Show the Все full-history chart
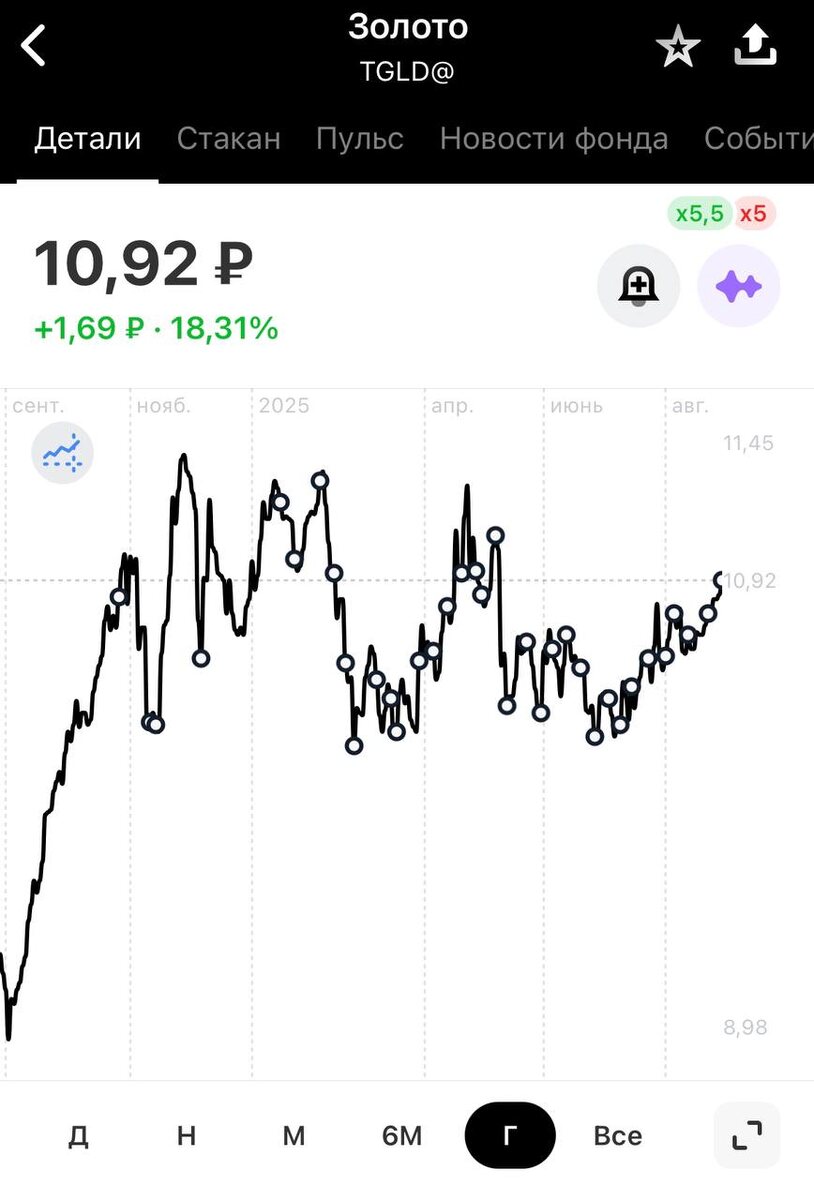Image resolution: width=814 pixels, height=1200 pixels. click(x=617, y=1136)
